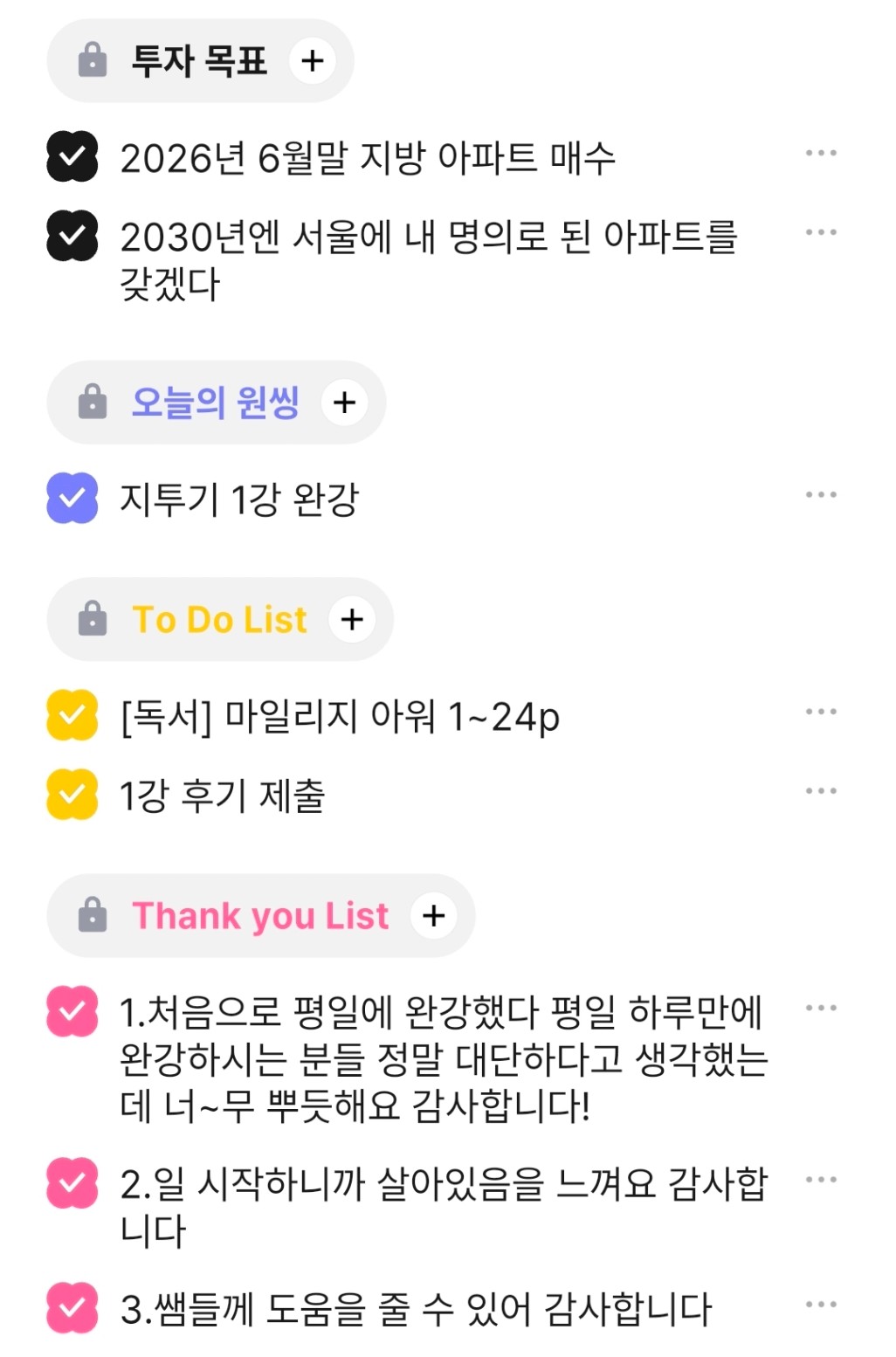Viewport: 896px width, 1357px height.
Task: Open more options for 2026년 6월말 지방 아파트 매수
Action: pos(821,154)
